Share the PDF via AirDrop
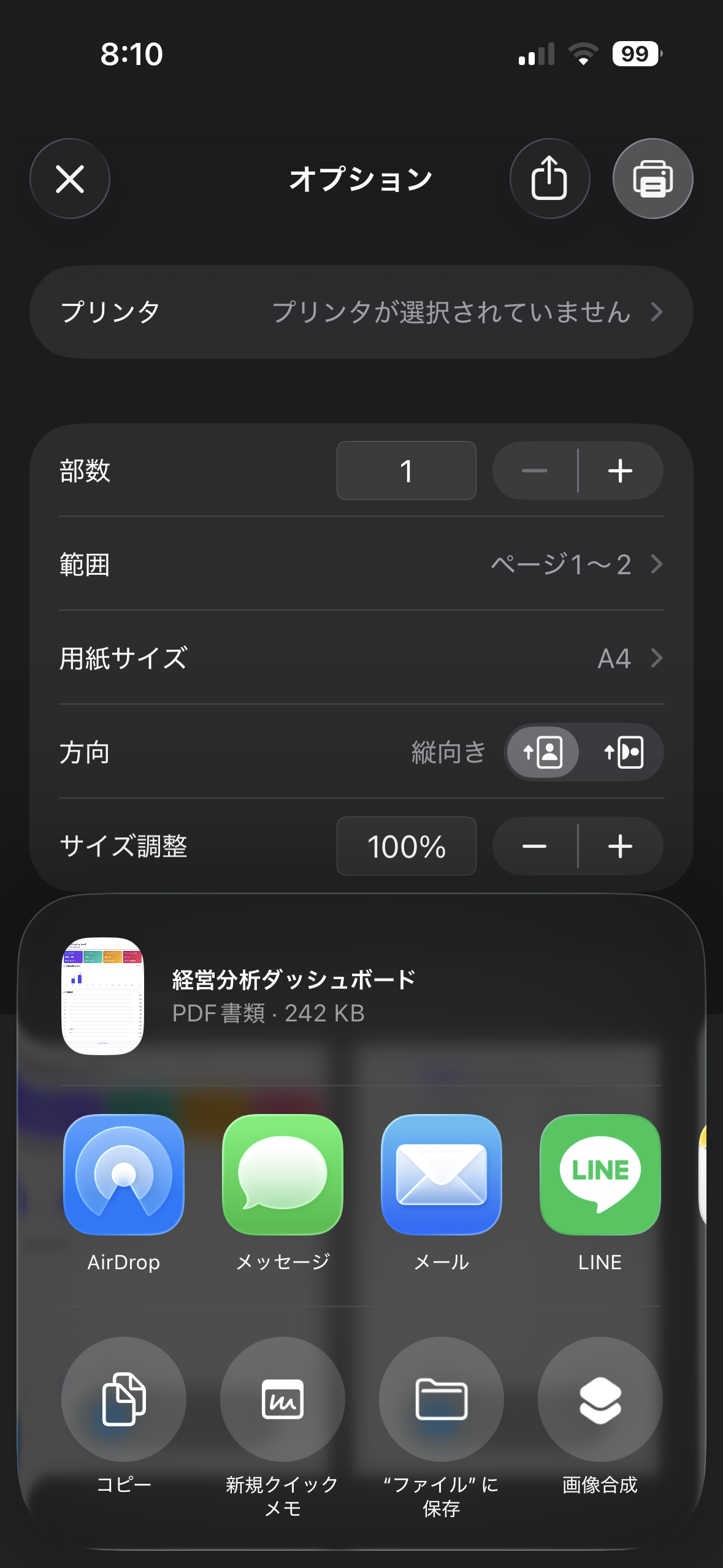 tap(124, 1174)
